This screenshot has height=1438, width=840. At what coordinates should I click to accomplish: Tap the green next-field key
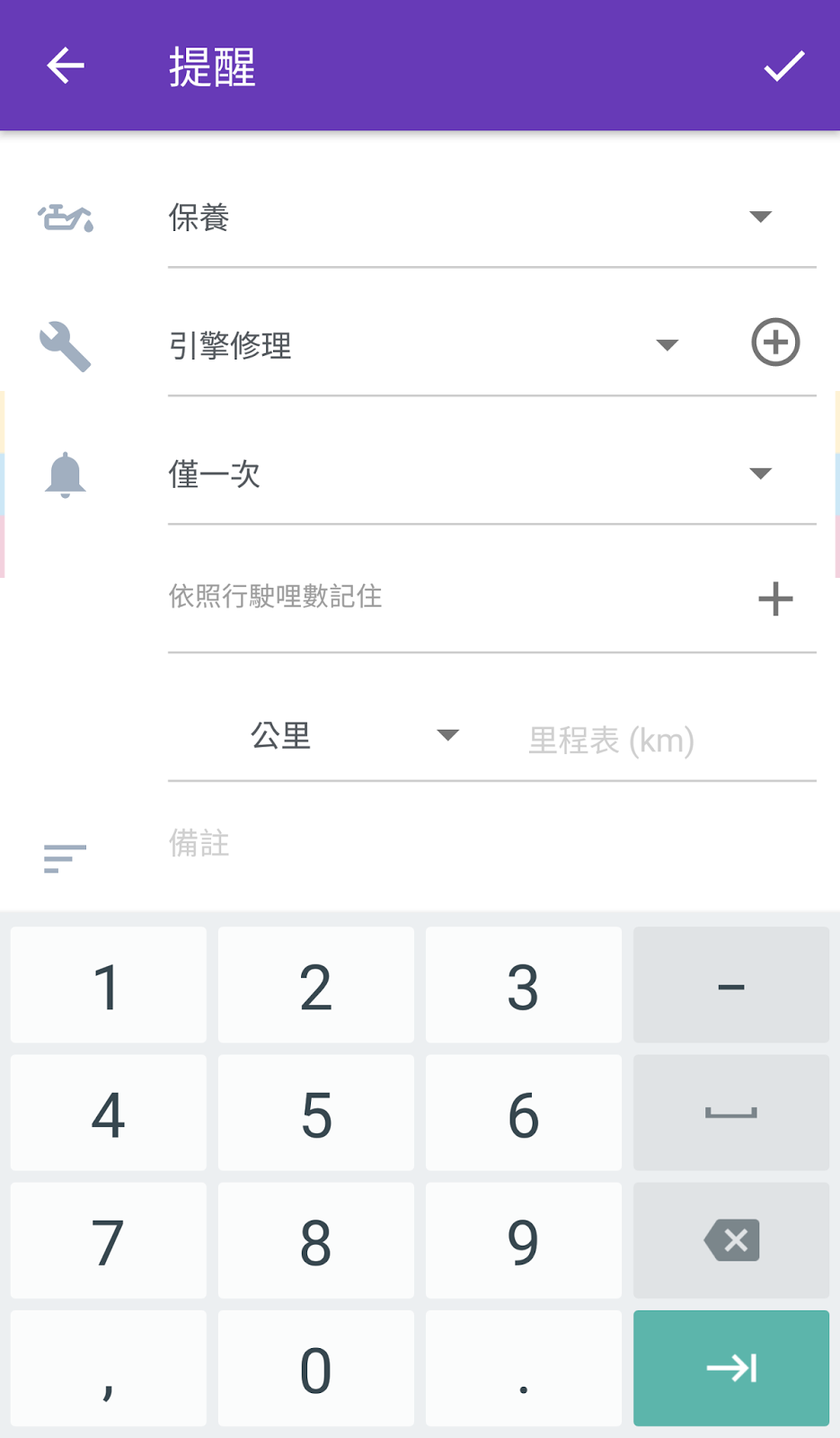(x=731, y=1368)
